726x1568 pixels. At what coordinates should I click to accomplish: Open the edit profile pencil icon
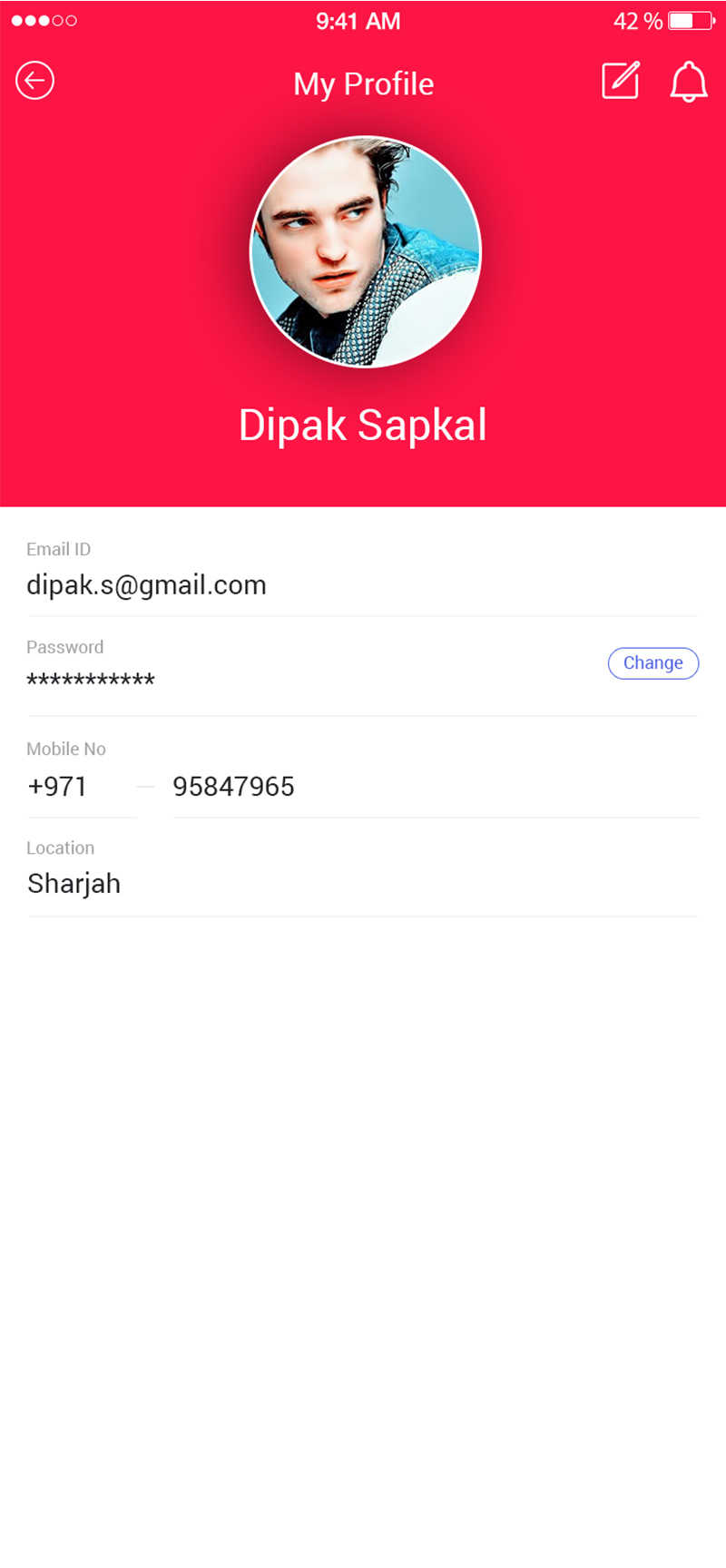click(x=621, y=80)
